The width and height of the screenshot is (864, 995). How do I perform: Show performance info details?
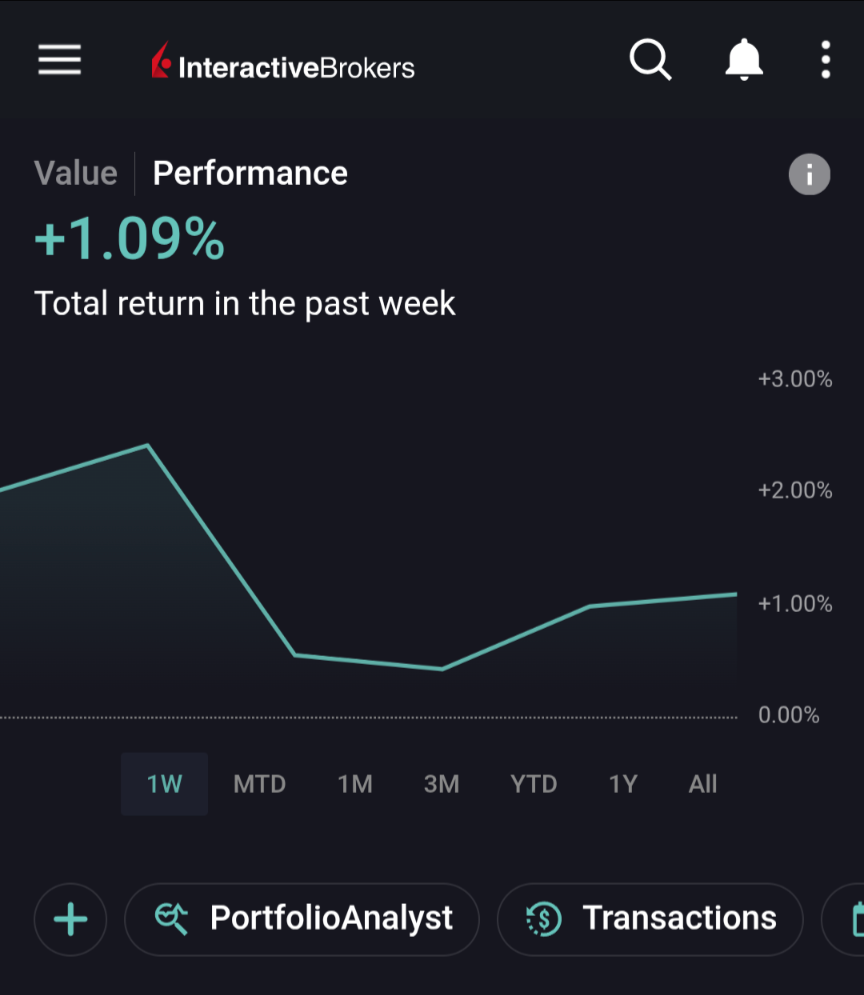point(809,175)
